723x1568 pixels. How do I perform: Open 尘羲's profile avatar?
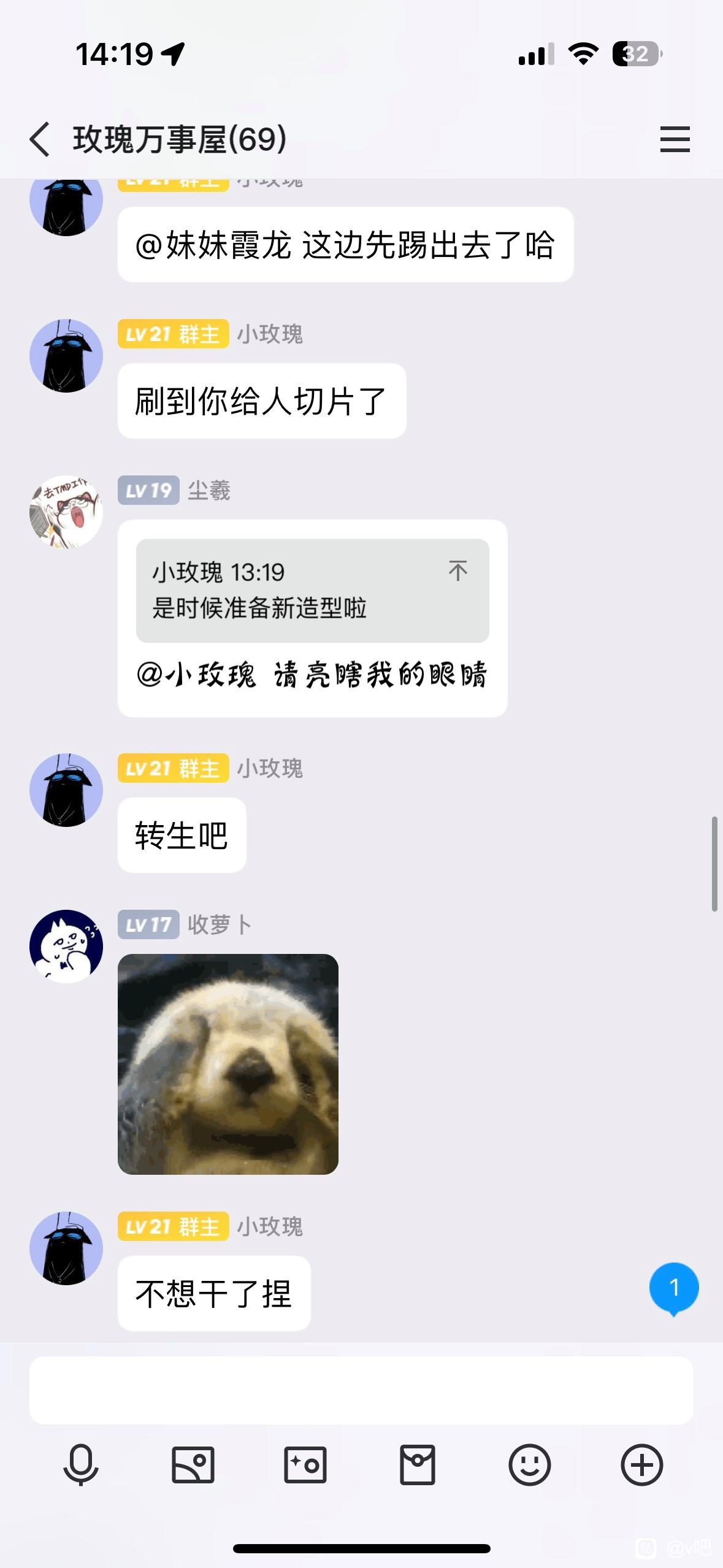coord(66,512)
